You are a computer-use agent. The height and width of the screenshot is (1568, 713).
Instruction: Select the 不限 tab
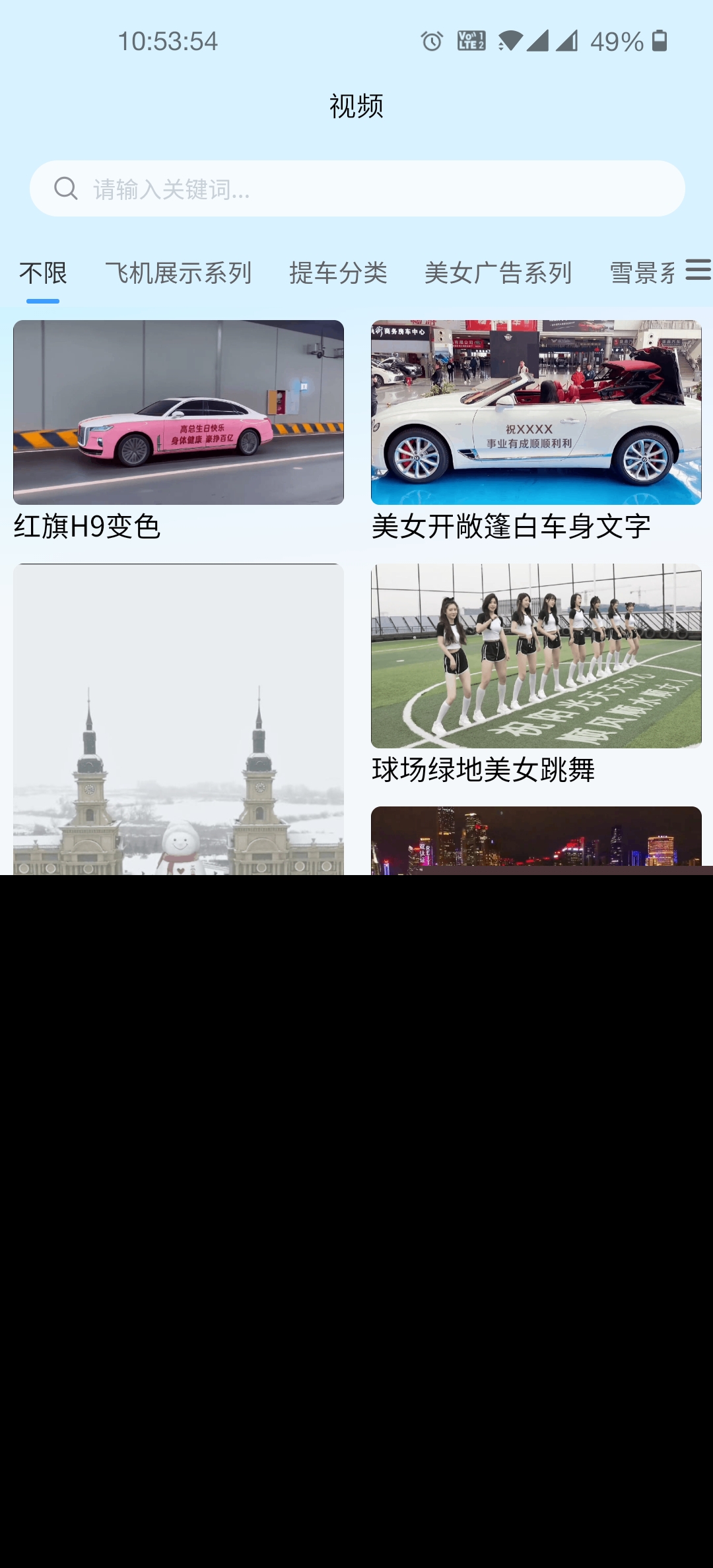(x=43, y=273)
